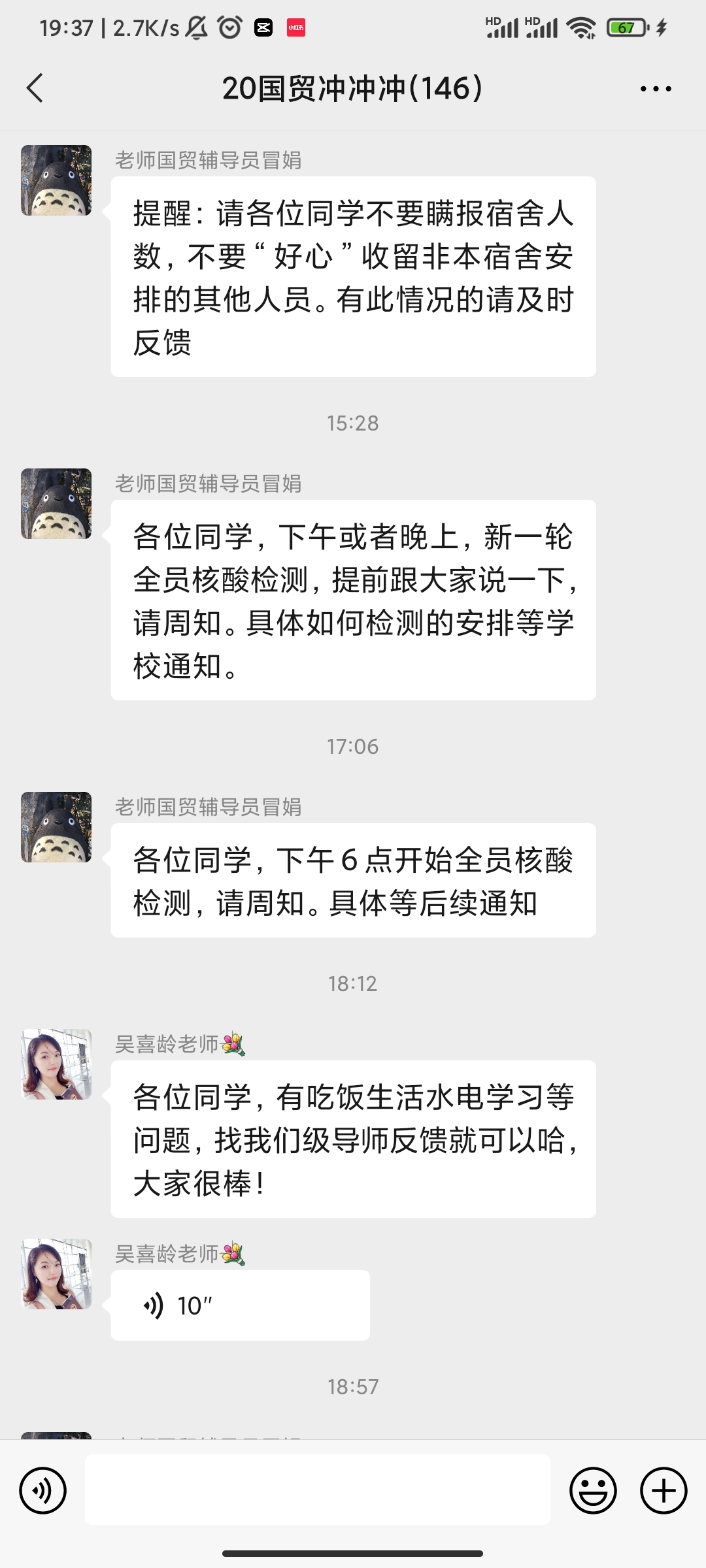706x1568 pixels.
Task: View 老师国贸辅导员冒娟's profile from the 提醒 message
Action: pyautogui.click(x=56, y=180)
